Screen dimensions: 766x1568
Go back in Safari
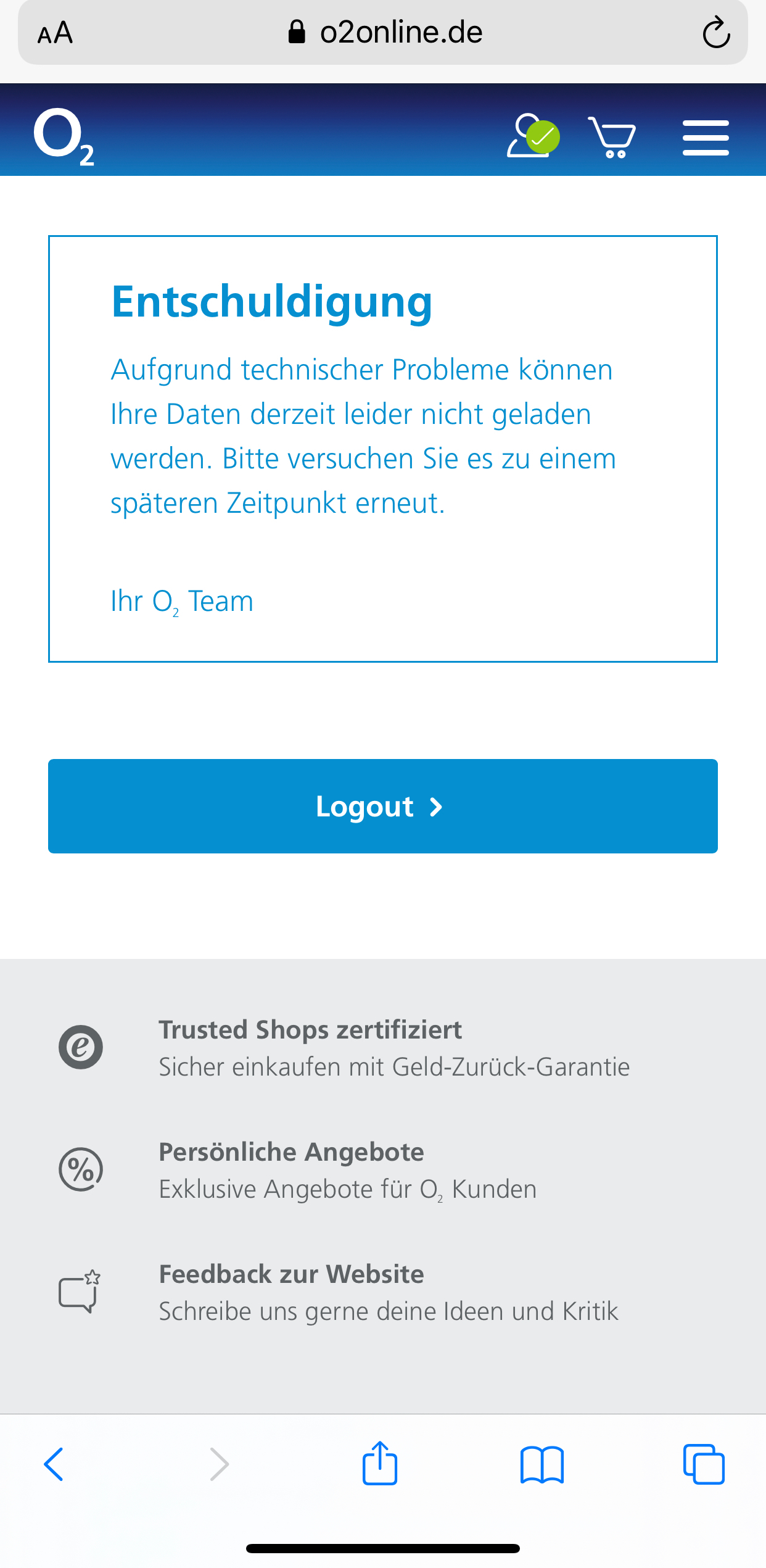(54, 1464)
